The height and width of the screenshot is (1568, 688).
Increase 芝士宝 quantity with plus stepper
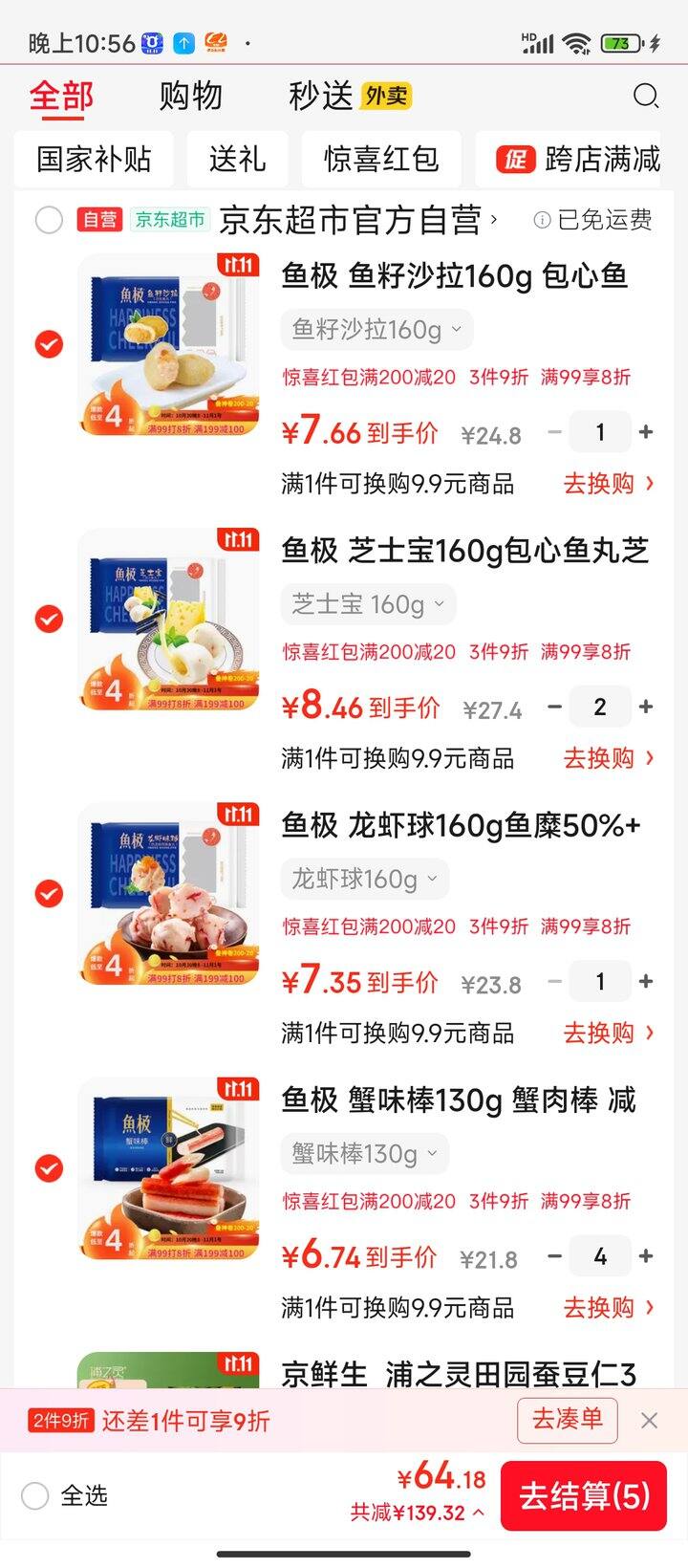646,707
